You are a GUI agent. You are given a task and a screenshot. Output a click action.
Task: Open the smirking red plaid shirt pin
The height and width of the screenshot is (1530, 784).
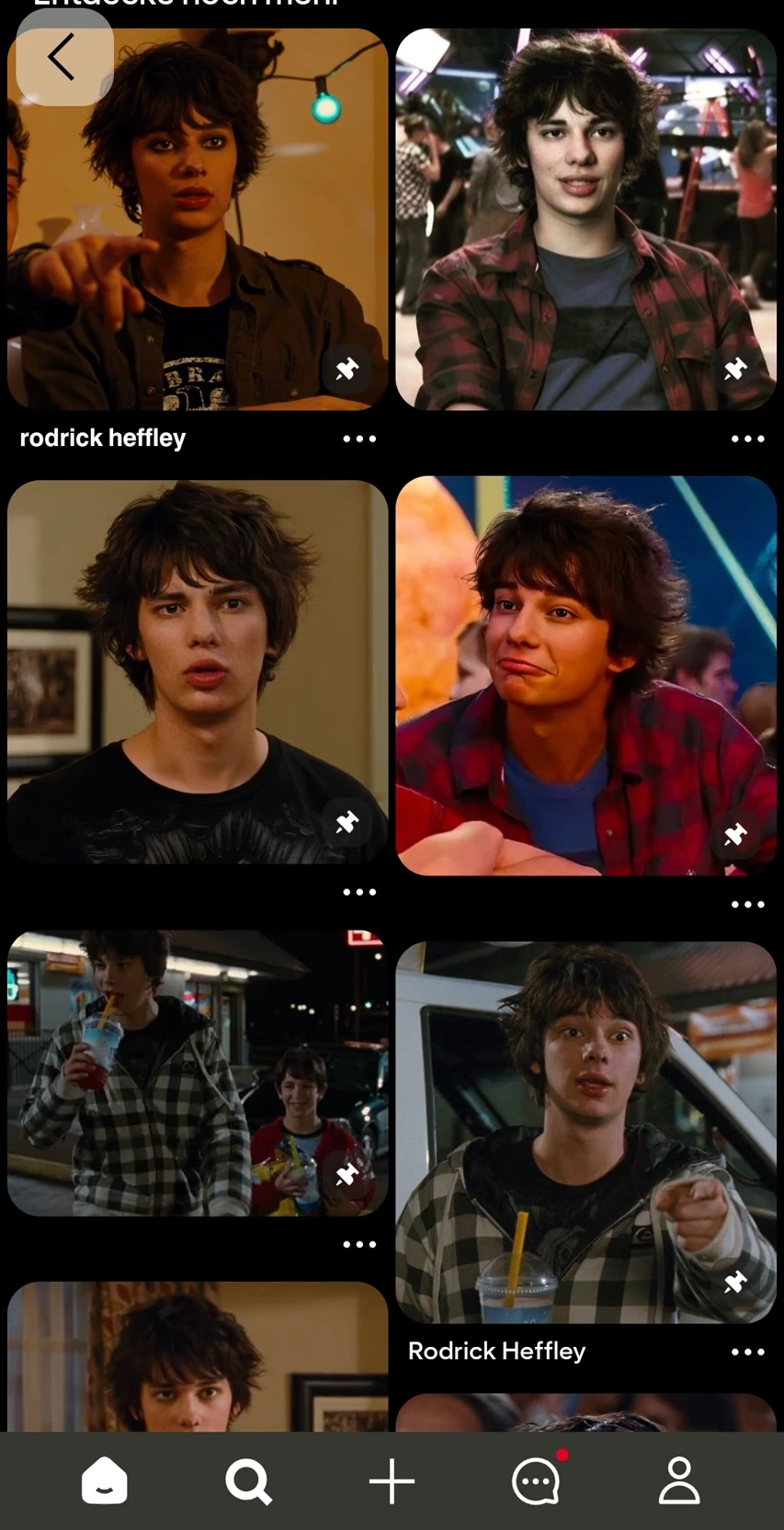pos(585,675)
